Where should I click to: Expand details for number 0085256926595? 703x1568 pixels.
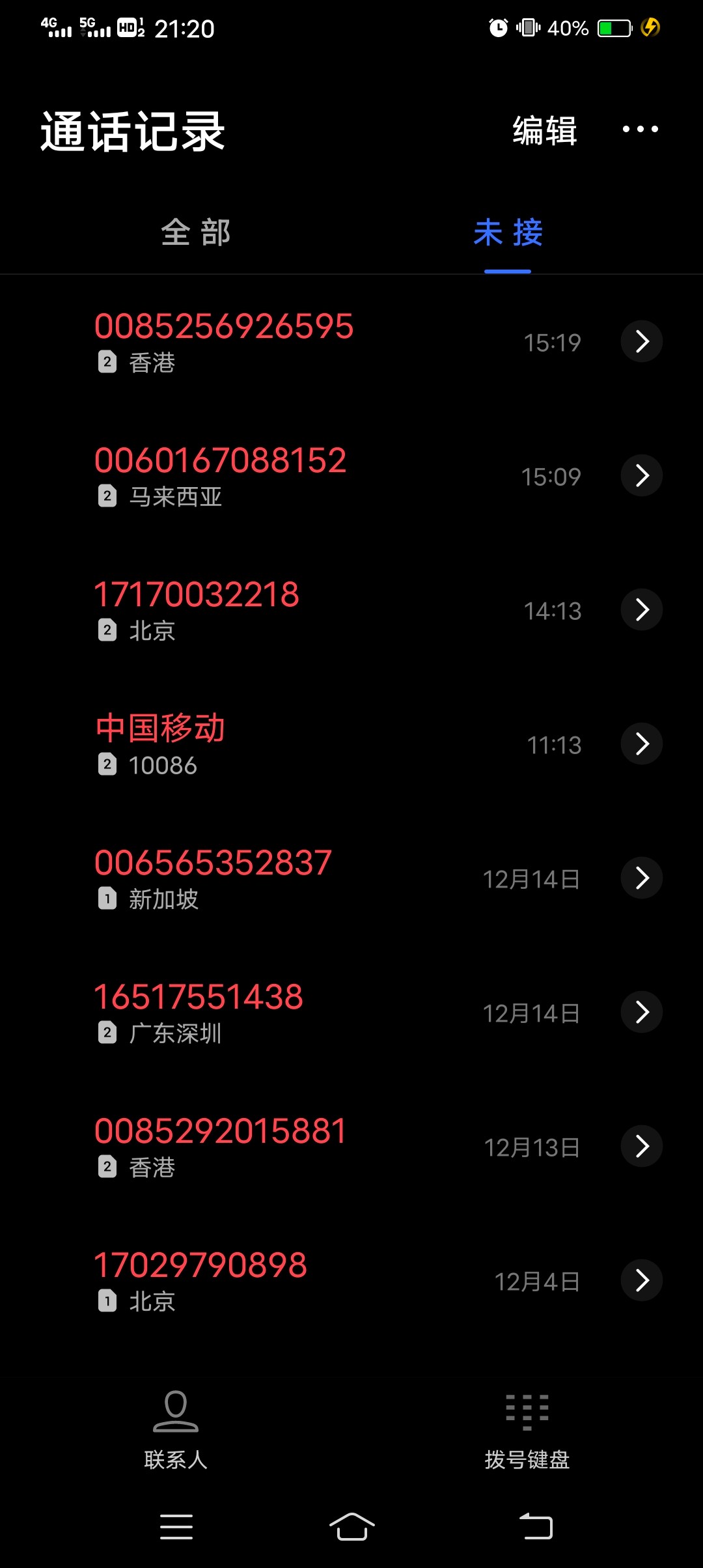pos(641,341)
